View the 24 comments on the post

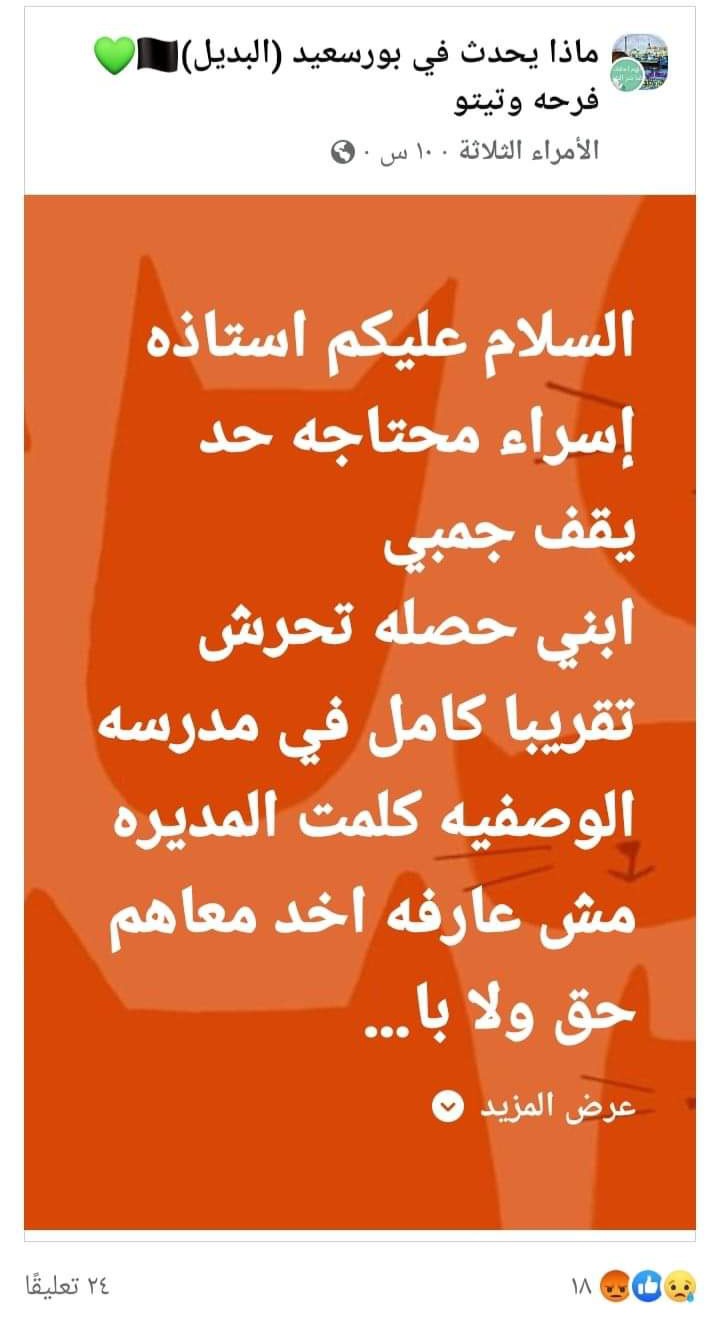(68, 1285)
